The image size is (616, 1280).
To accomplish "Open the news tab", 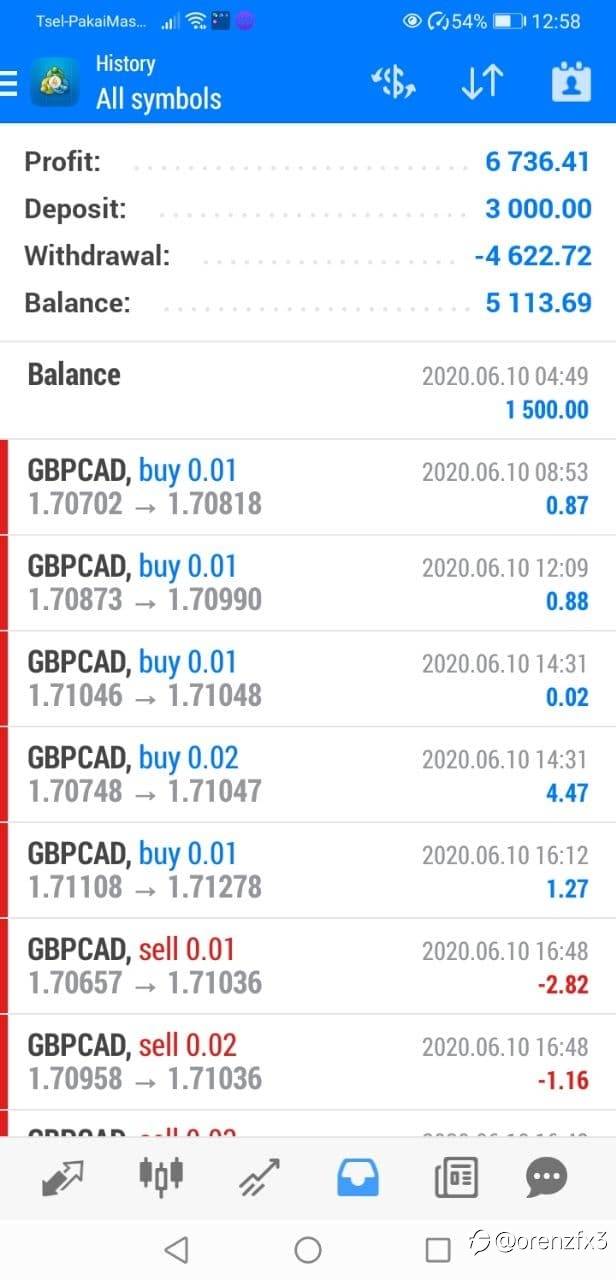I will [456, 1177].
